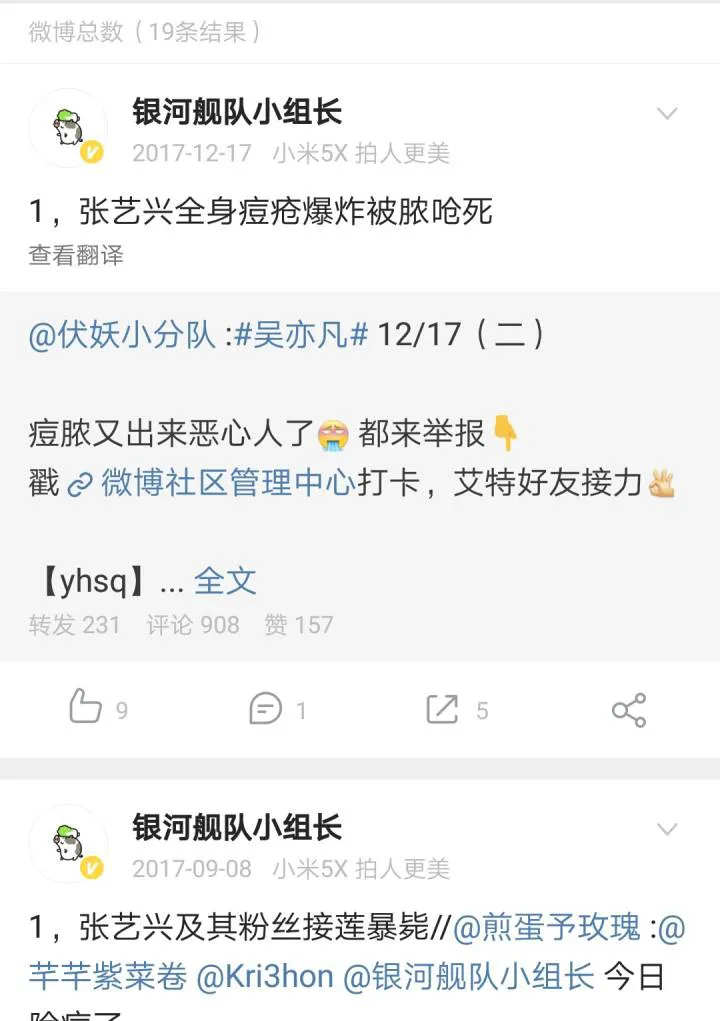The image size is (720, 1021).
Task: Open the @芊芊紫菜卷 mention
Action: [x=108, y=976]
